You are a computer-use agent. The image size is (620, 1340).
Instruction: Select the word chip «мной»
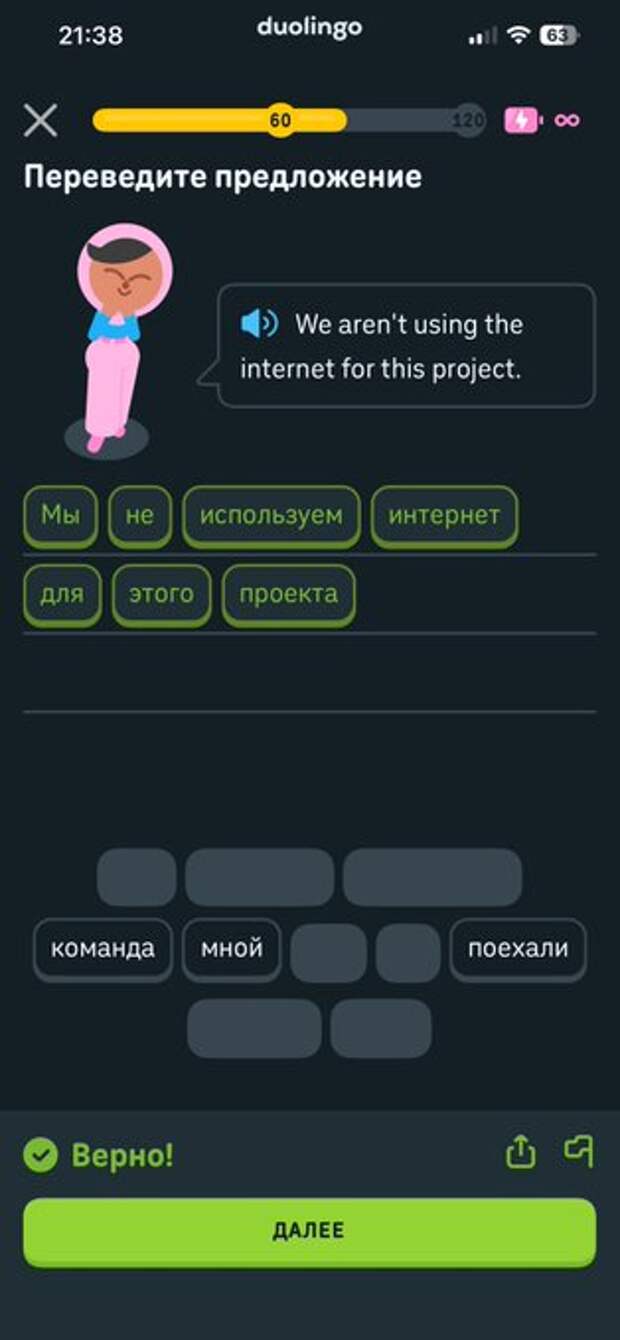pos(231,948)
